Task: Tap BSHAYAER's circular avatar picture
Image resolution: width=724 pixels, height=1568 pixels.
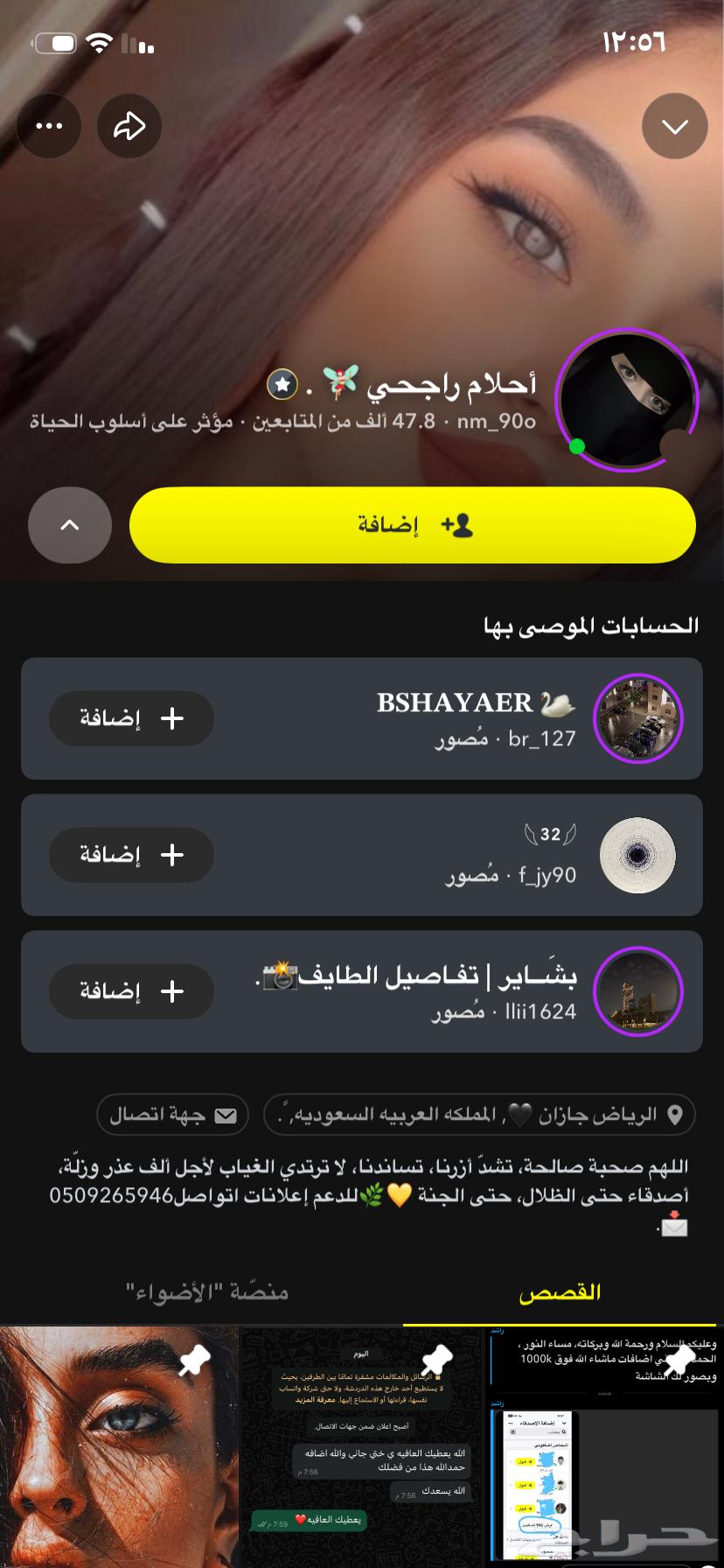Action: (x=638, y=718)
